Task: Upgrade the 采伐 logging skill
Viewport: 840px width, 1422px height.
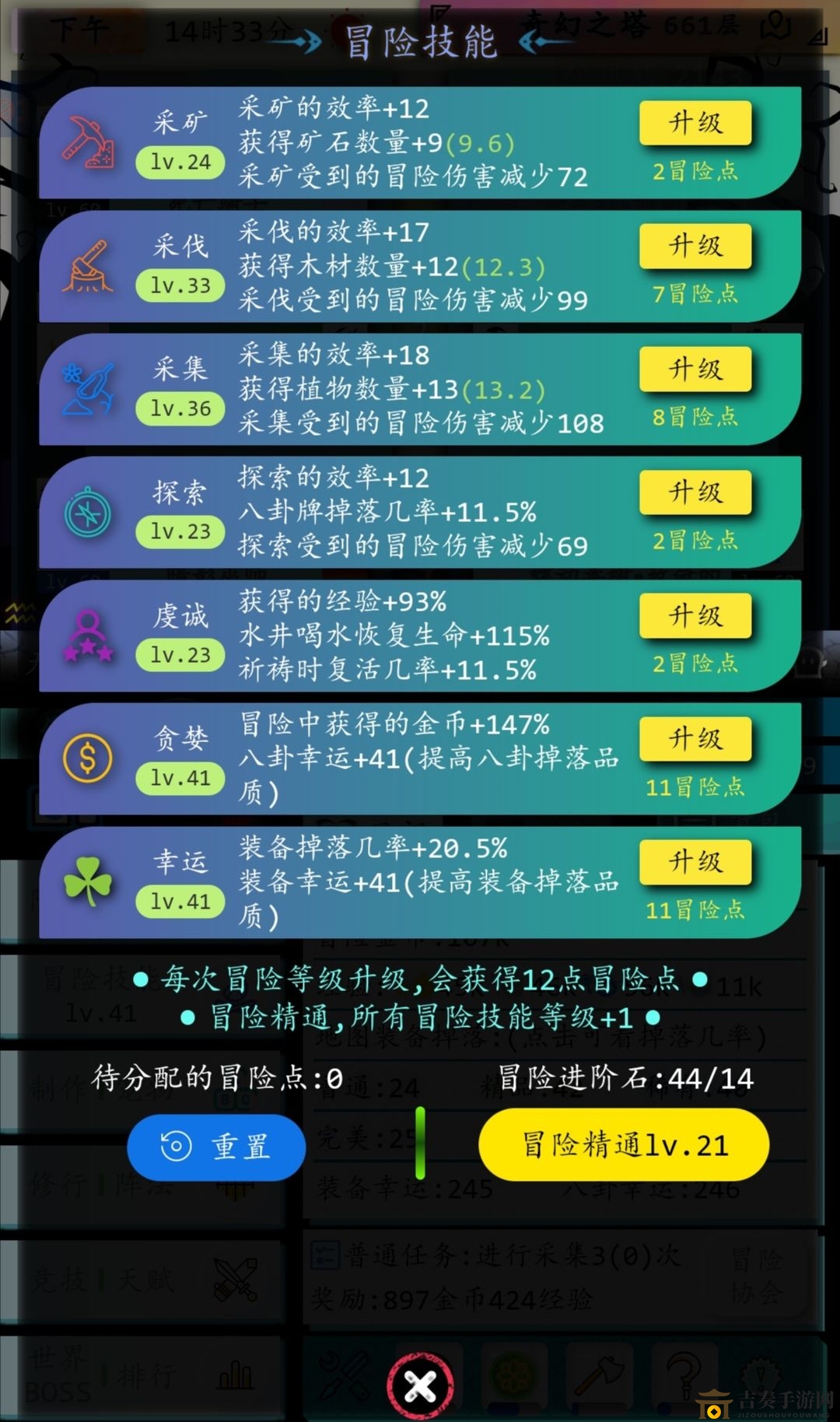Action: 695,246
